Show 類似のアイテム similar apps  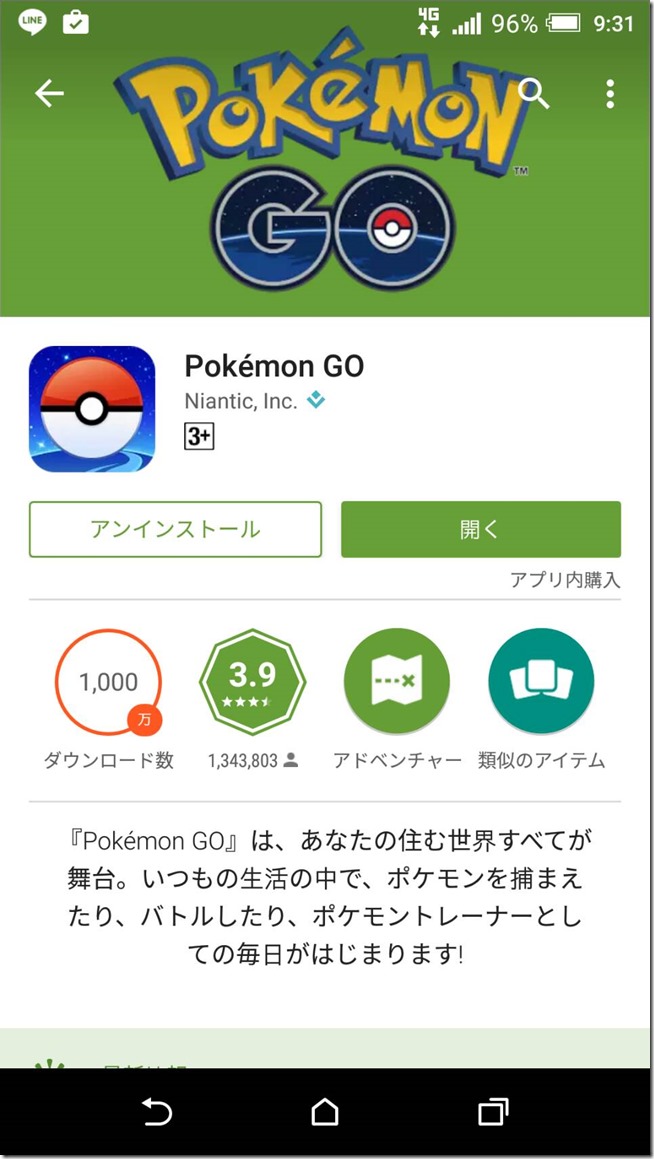(x=540, y=682)
